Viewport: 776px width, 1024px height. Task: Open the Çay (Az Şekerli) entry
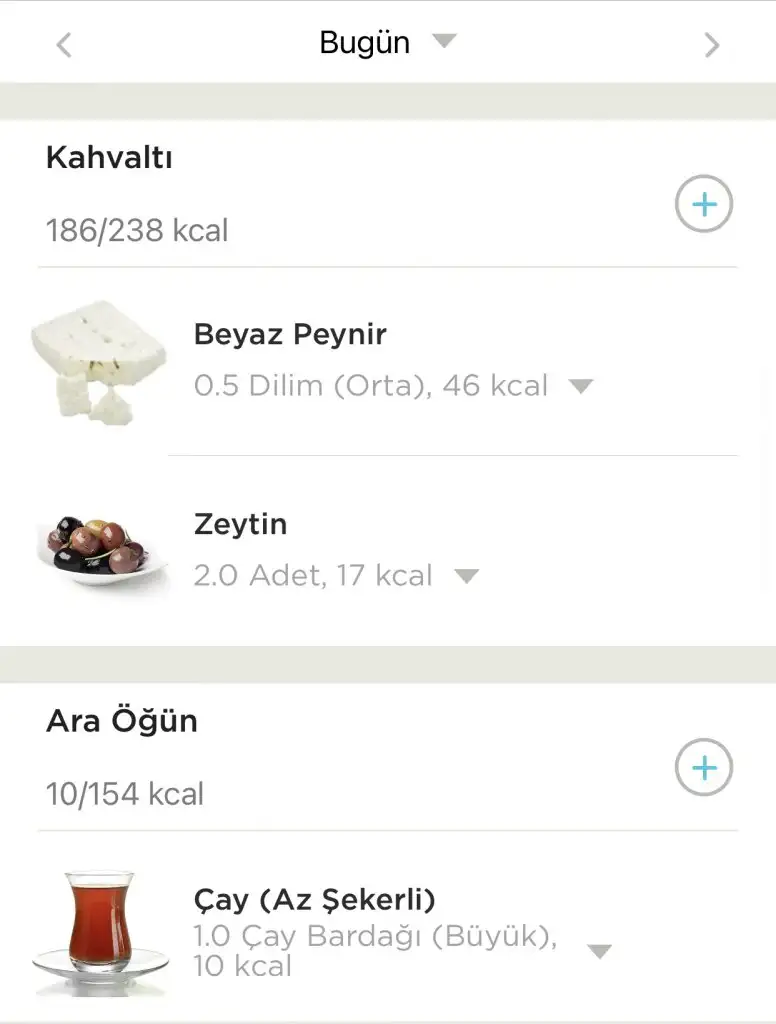coord(315,900)
